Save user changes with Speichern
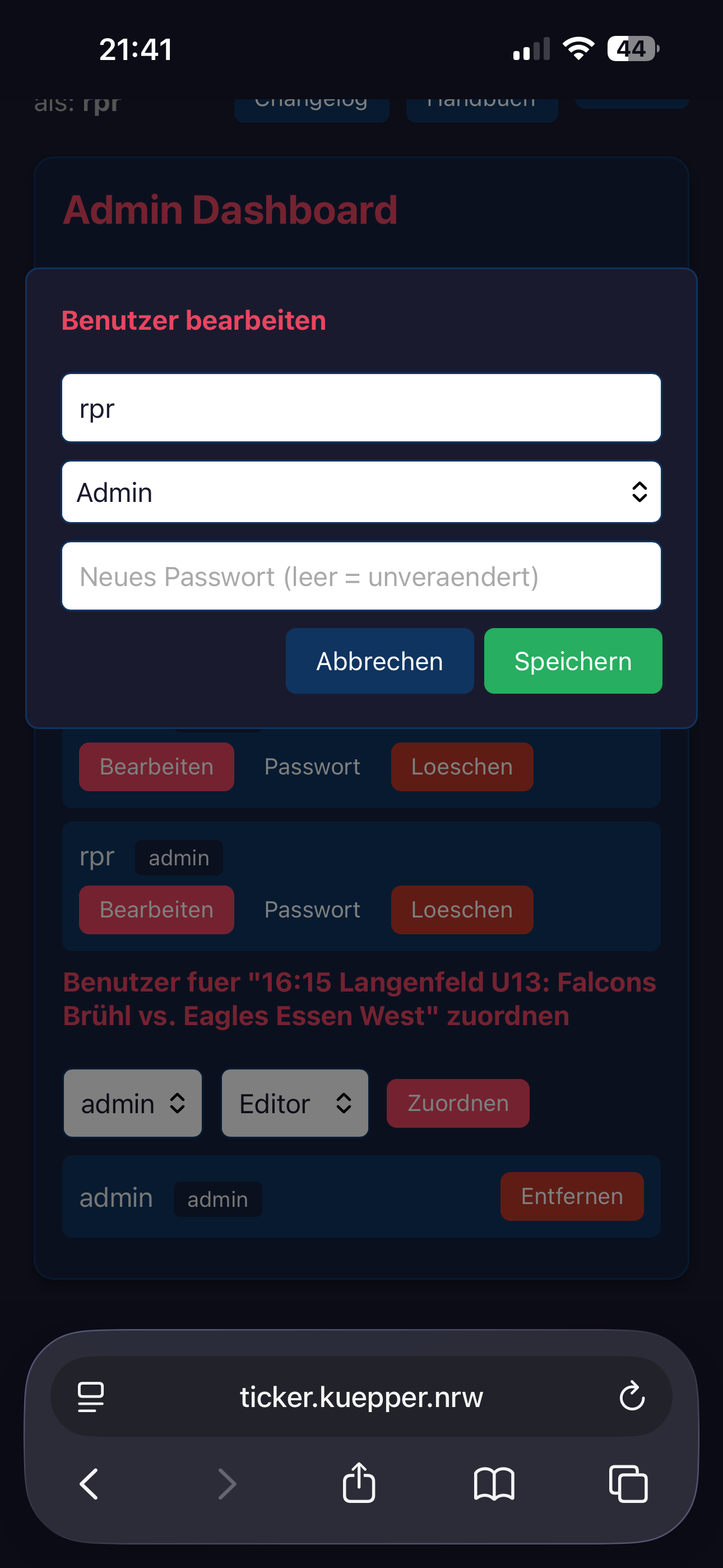 coord(573,661)
